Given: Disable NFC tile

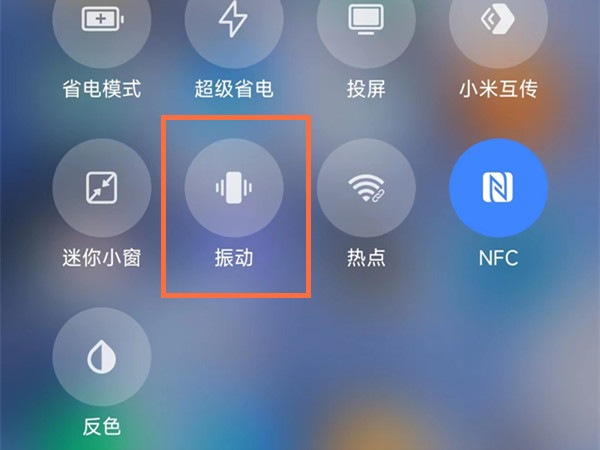Looking at the screenshot, I should 498,188.
